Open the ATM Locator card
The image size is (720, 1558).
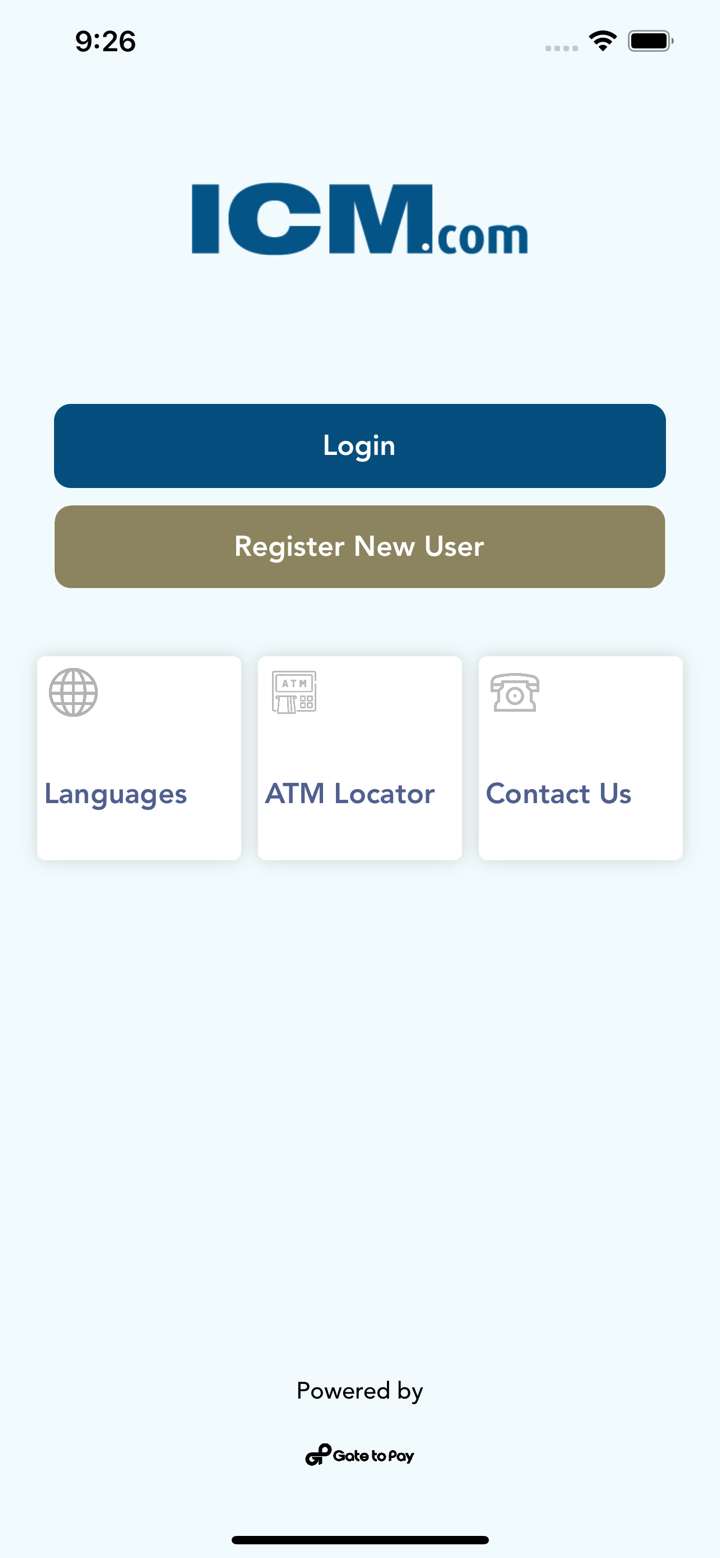click(360, 758)
